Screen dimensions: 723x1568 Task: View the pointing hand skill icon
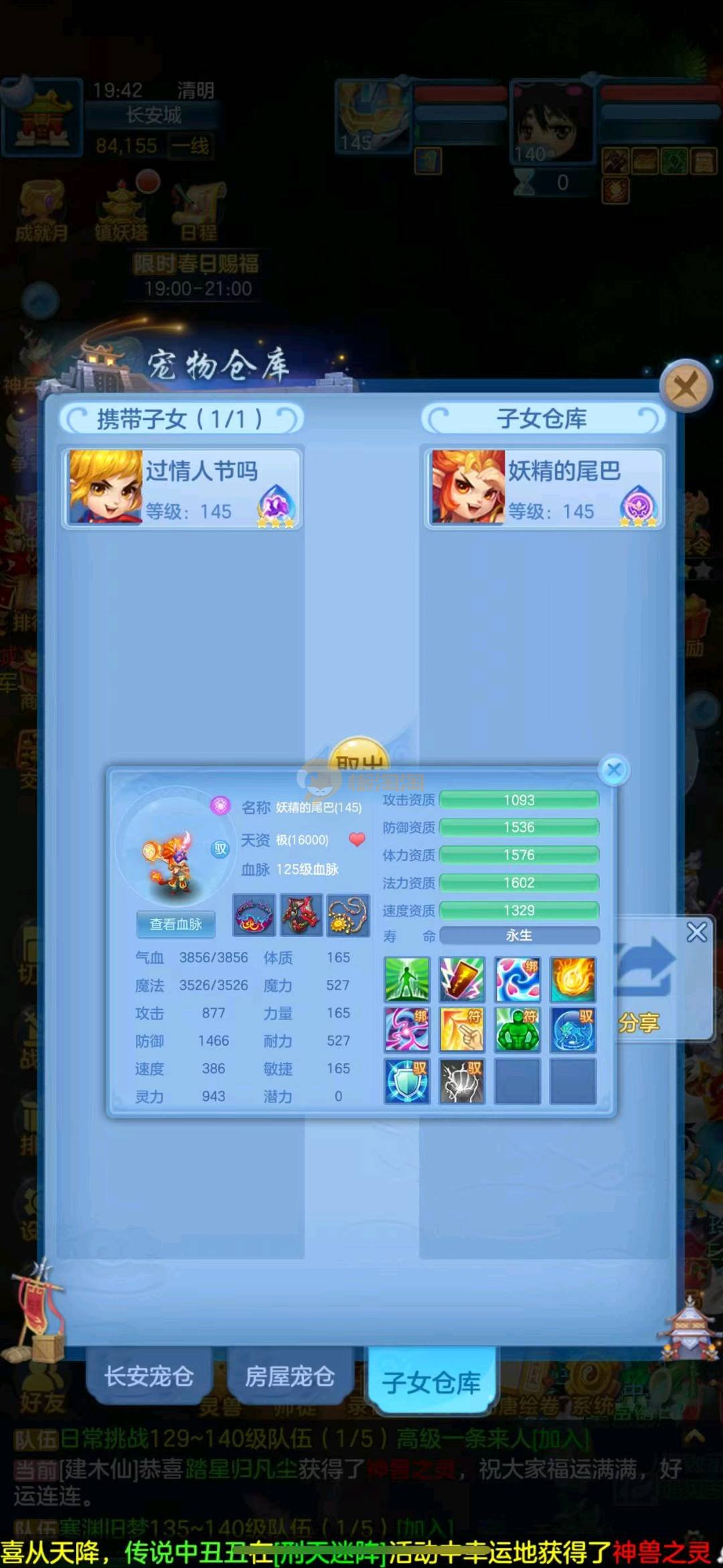tap(462, 1030)
